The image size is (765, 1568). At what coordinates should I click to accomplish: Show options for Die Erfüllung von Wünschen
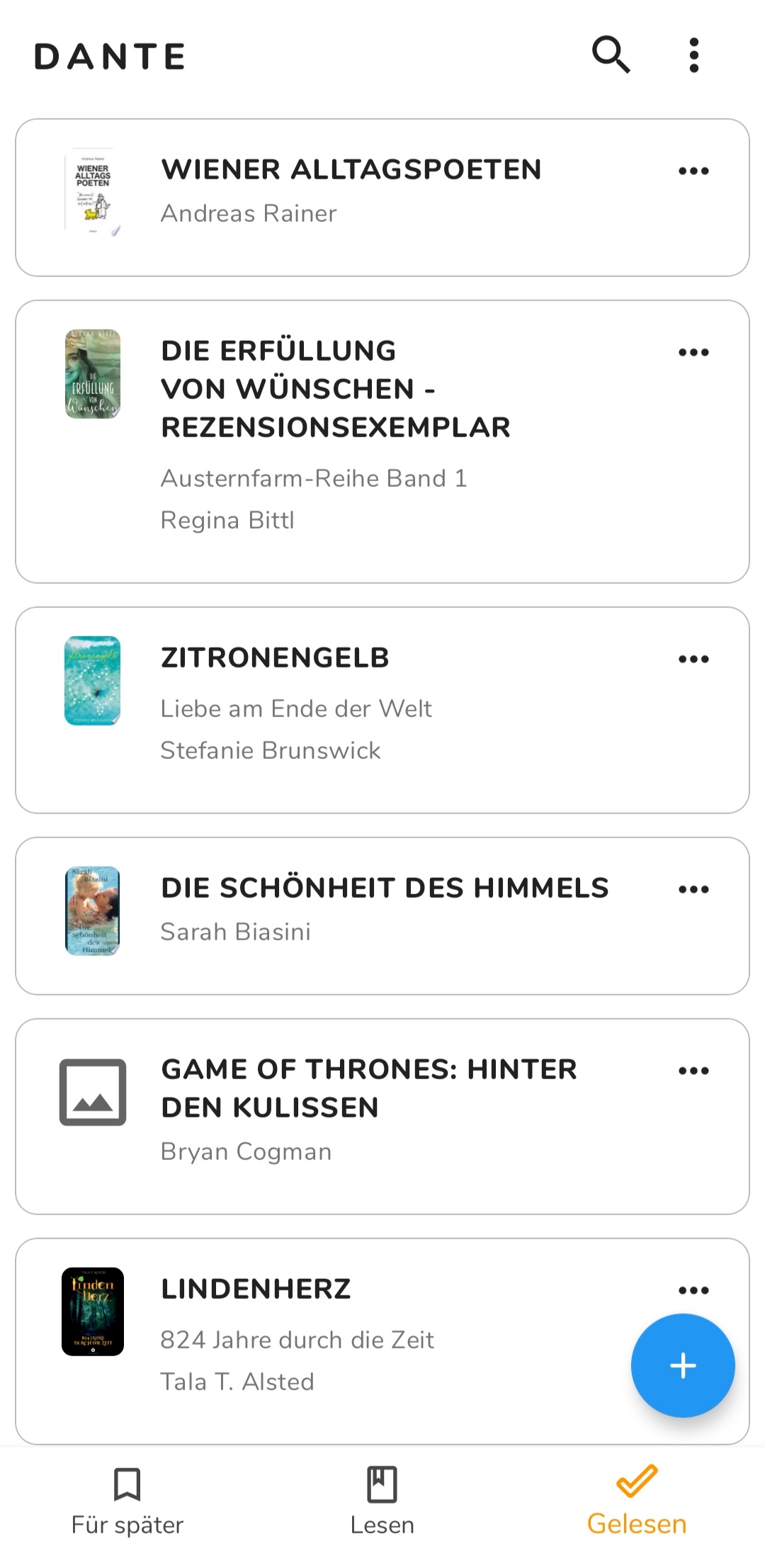click(693, 352)
